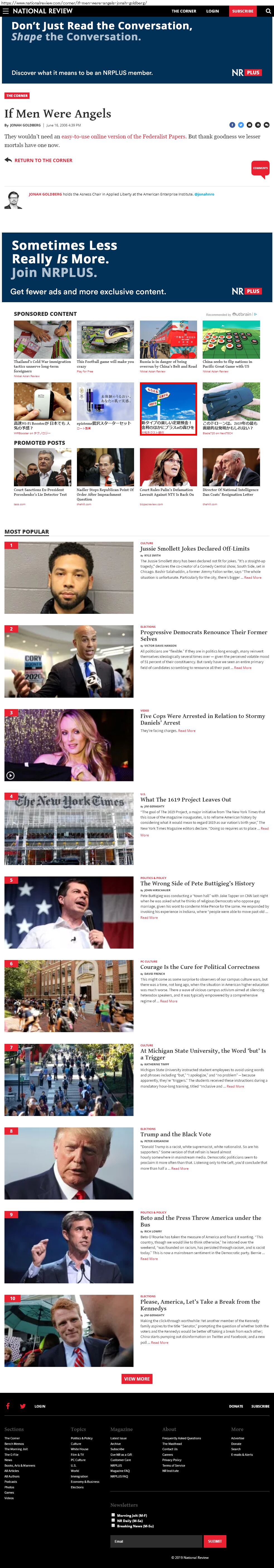Check the Morning Jolt newsletter box
This screenshot has height=1568, width=274.
click(x=113, y=1515)
